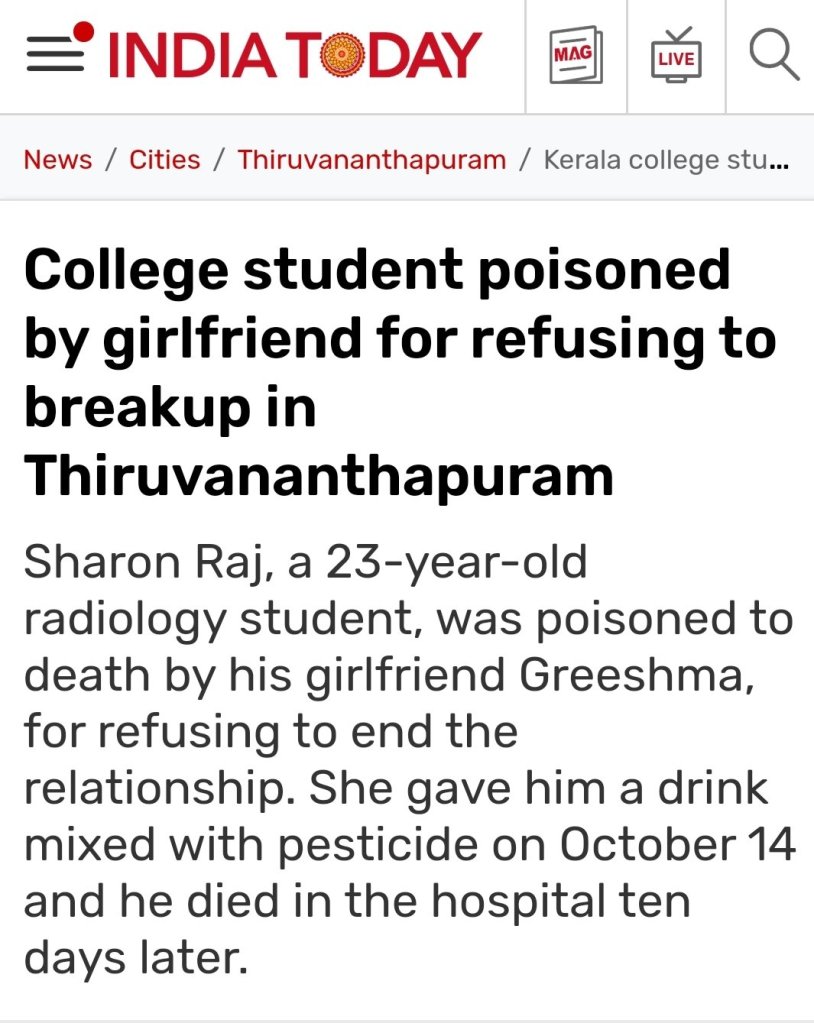Go to News breadcrumb

pos(57,159)
